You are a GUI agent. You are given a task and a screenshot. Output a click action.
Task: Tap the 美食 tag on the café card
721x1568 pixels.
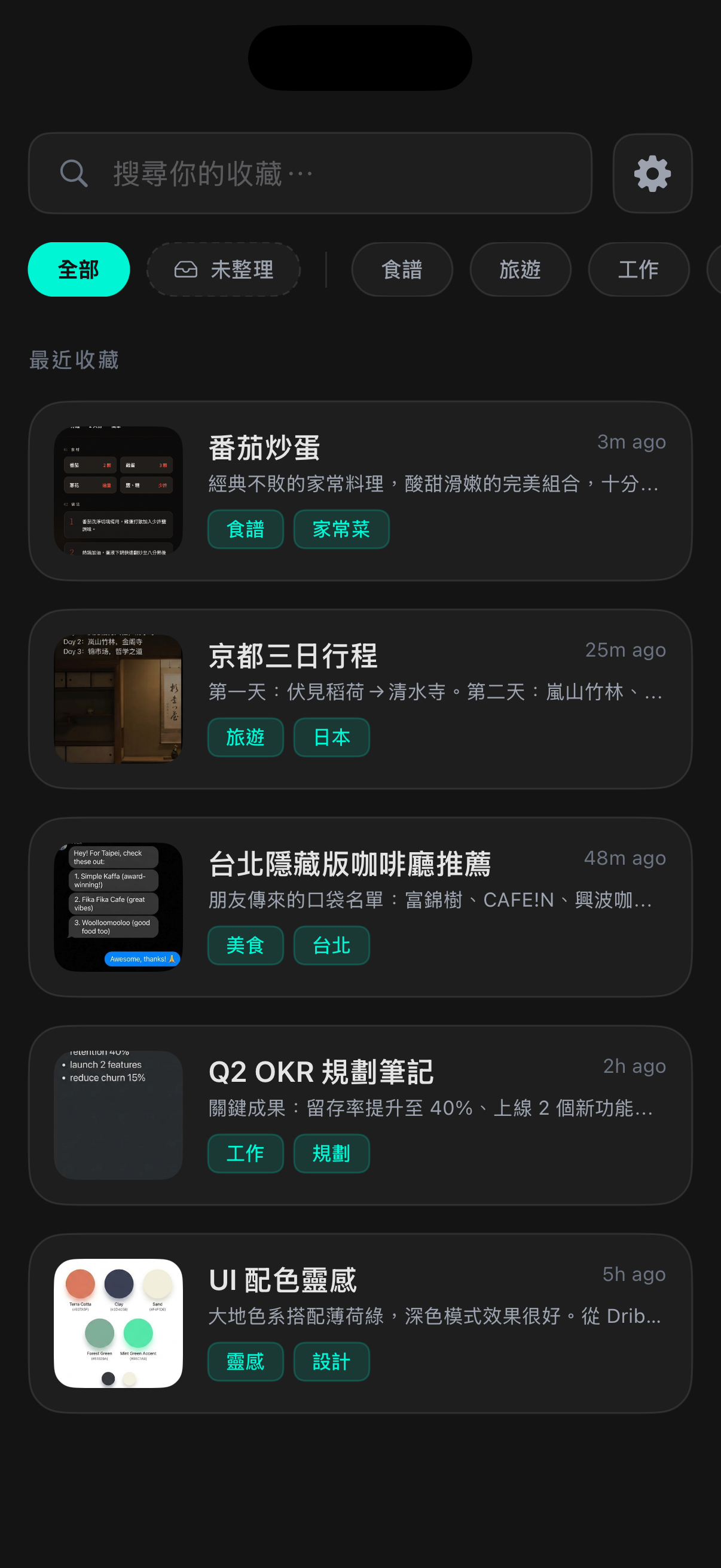click(x=245, y=945)
